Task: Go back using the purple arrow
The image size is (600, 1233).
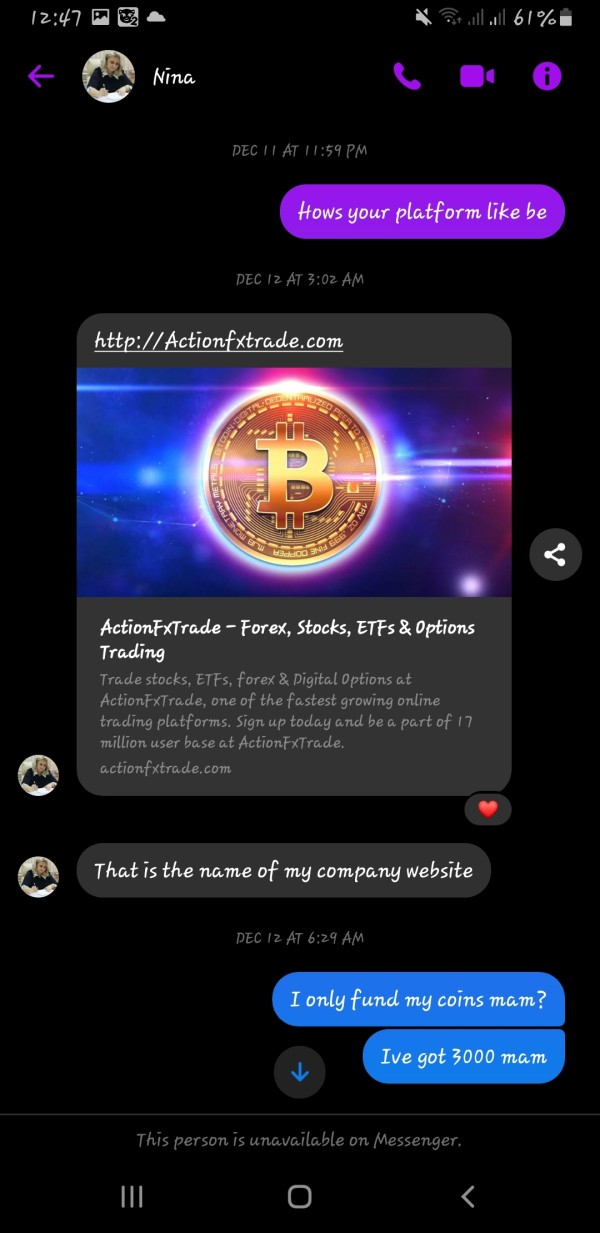Action: (x=40, y=76)
